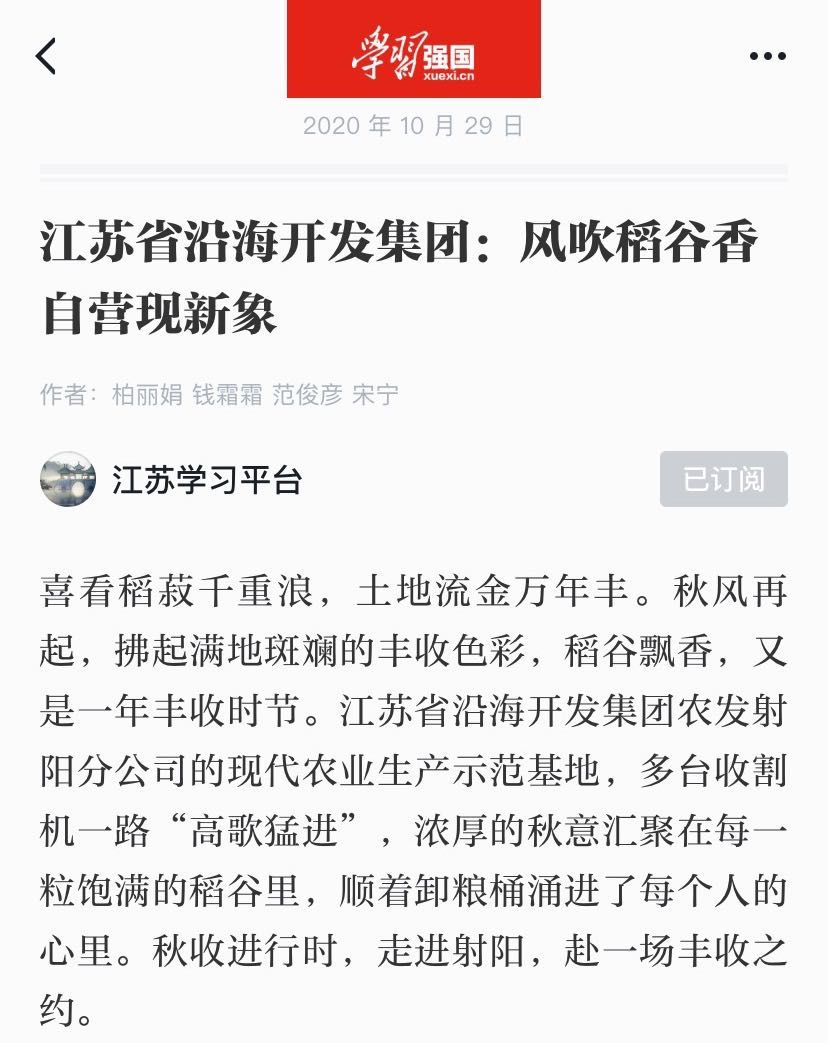The height and width of the screenshot is (1043, 828).
Task: Tap the publication date 2020年10月29日
Action: [x=413, y=126]
